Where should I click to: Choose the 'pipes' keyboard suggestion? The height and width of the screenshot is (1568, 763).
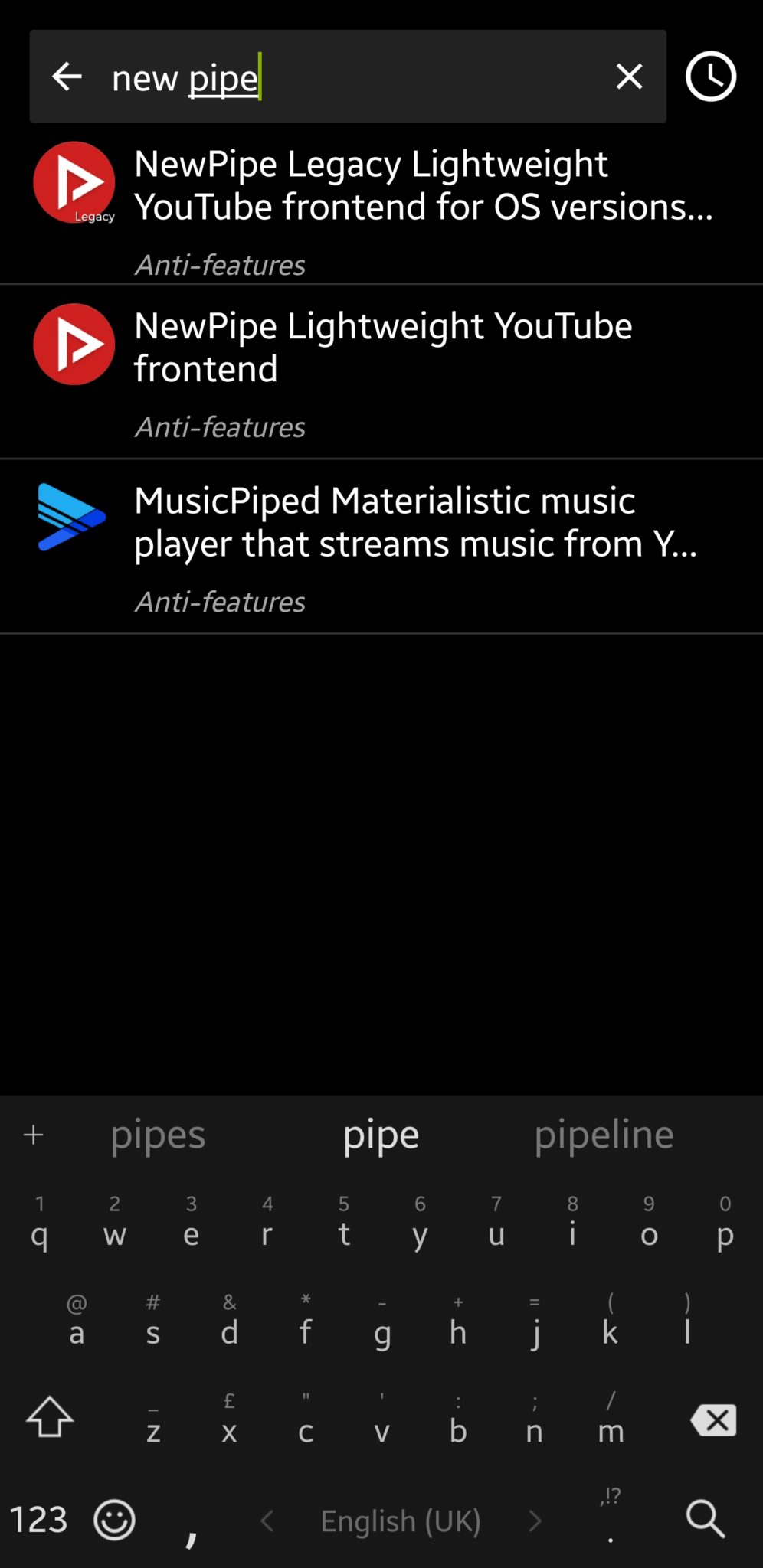coord(158,1135)
